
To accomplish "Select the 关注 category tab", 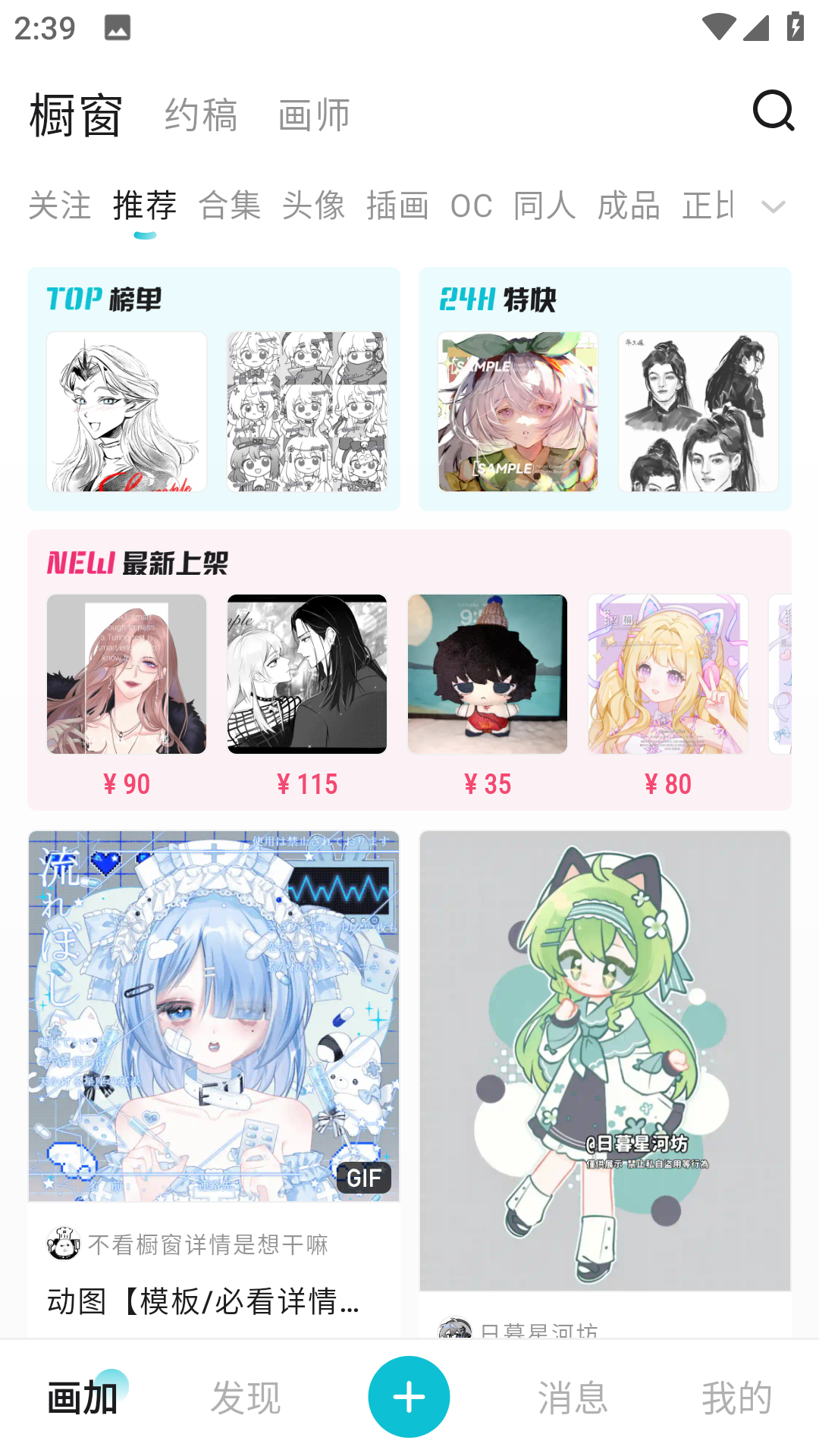I will (60, 206).
